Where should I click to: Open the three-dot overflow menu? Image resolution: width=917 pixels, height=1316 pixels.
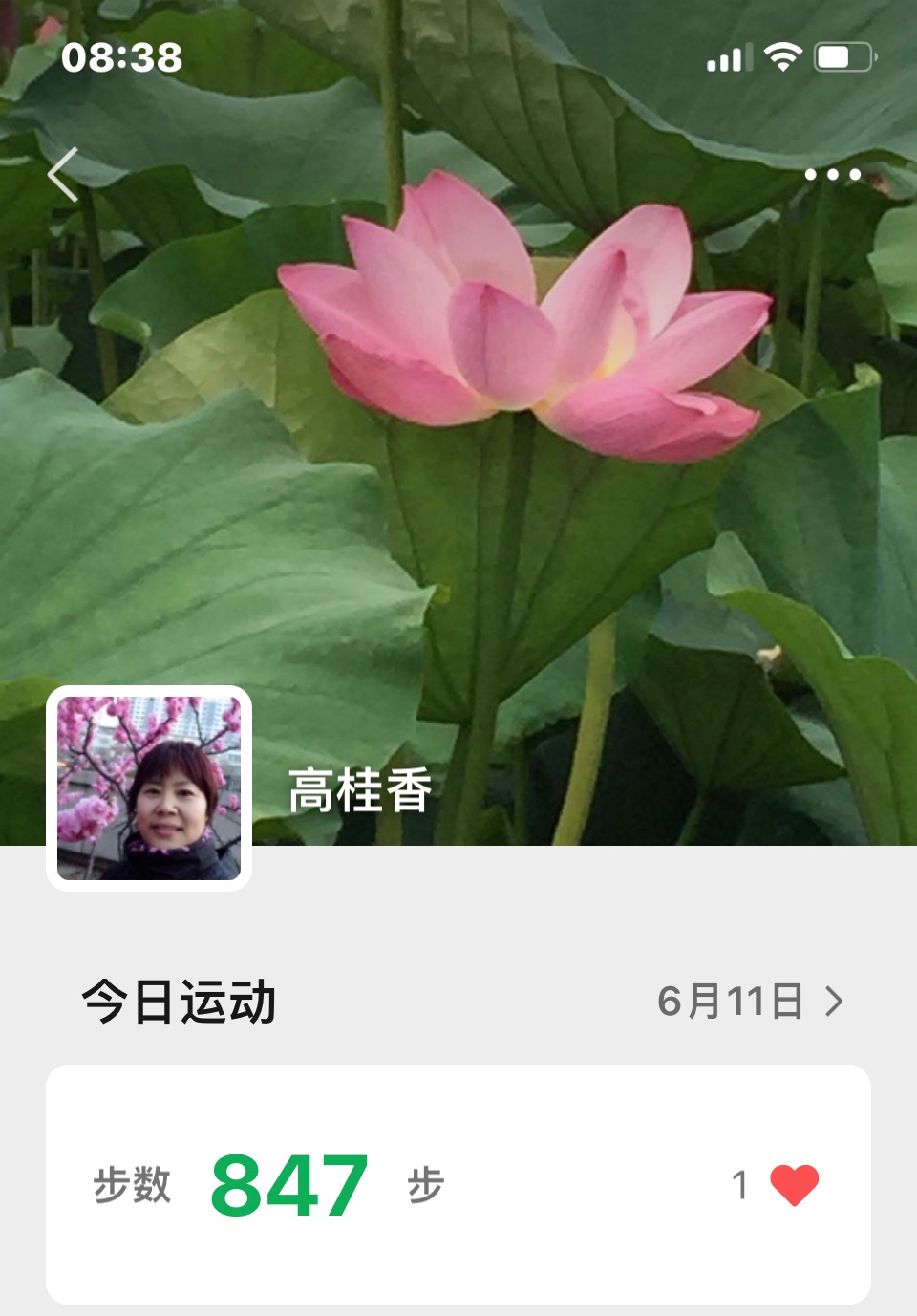832,175
